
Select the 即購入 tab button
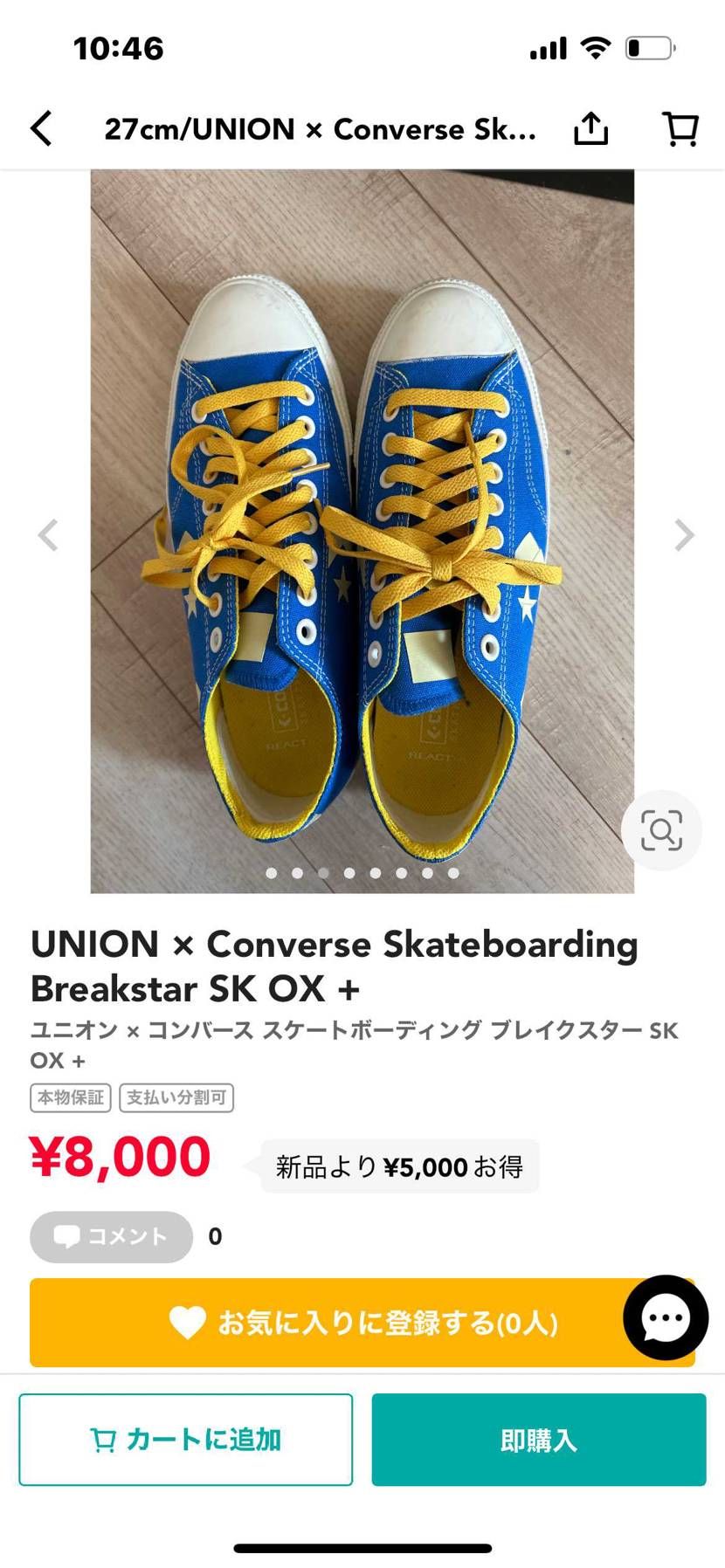tap(537, 1441)
